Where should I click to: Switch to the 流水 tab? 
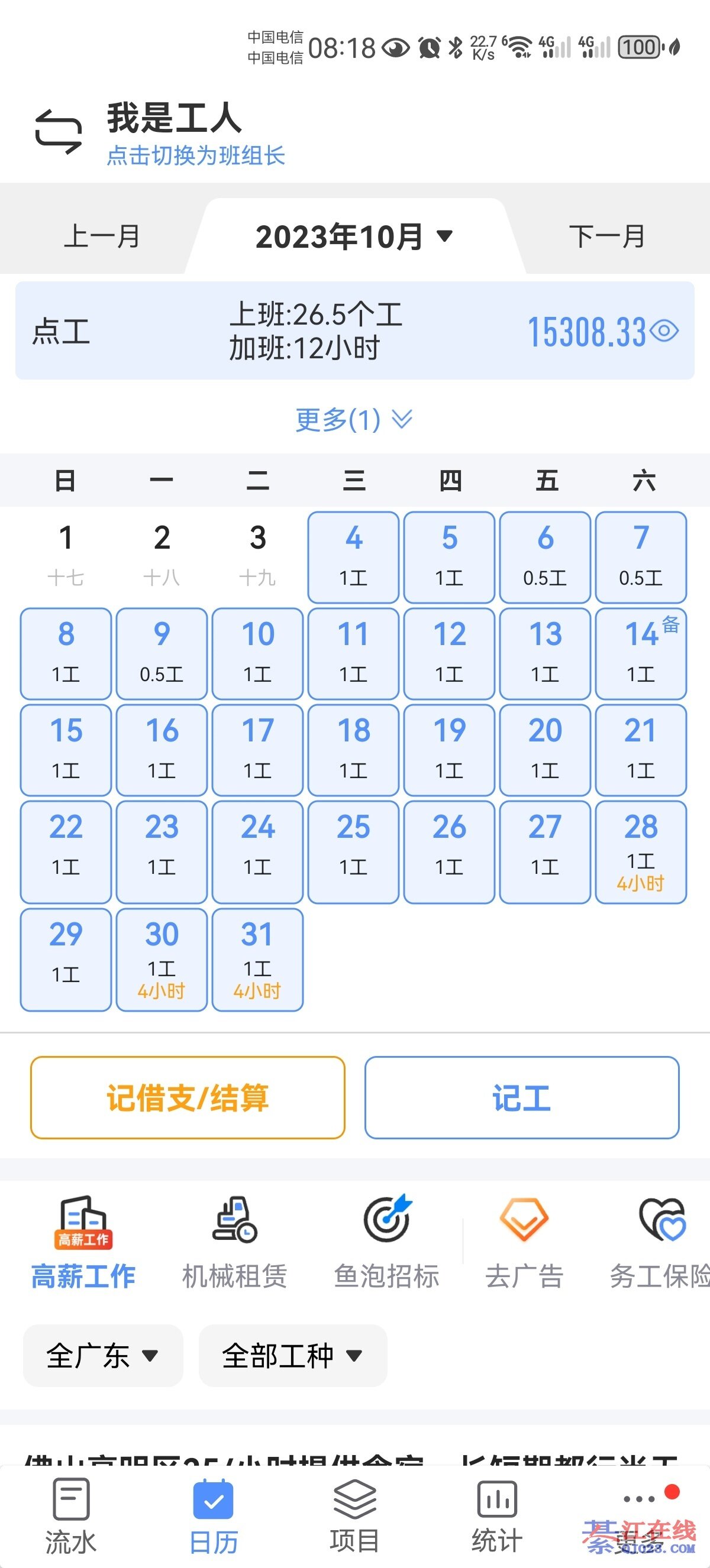pyautogui.click(x=70, y=1516)
